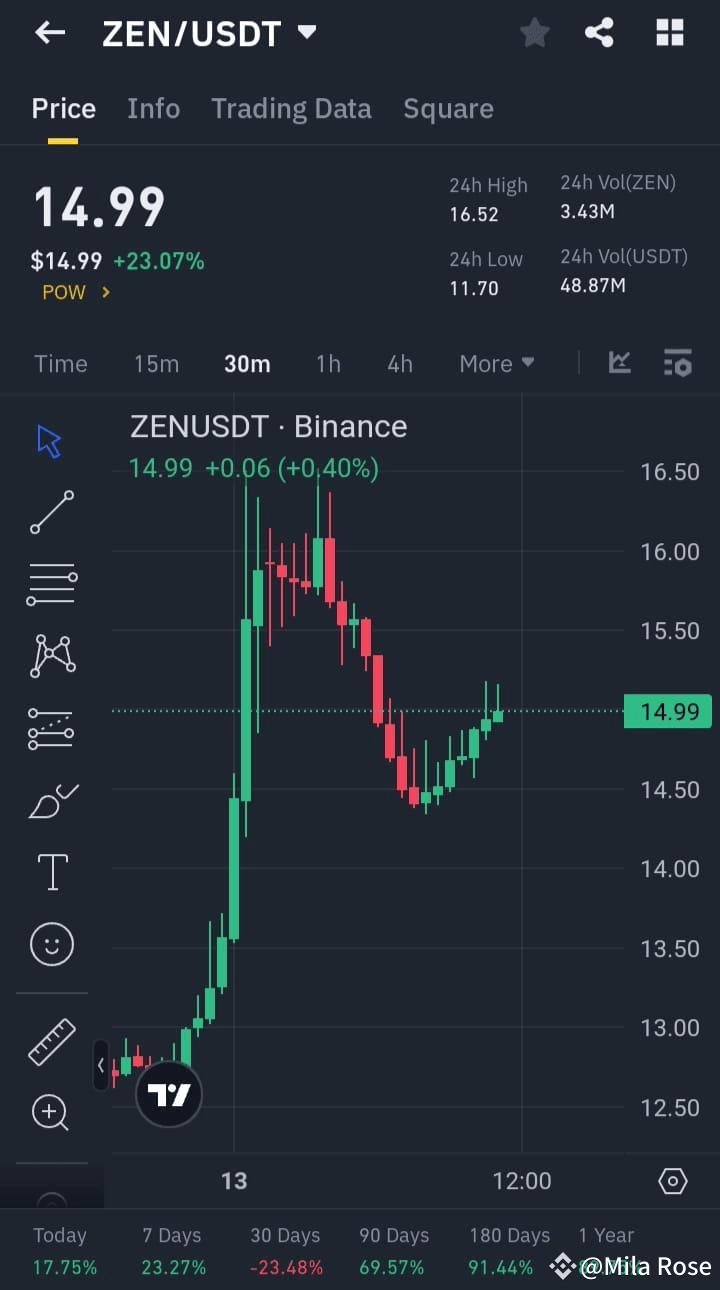Open the POW tag details
The image size is (720, 1290).
pos(74,293)
